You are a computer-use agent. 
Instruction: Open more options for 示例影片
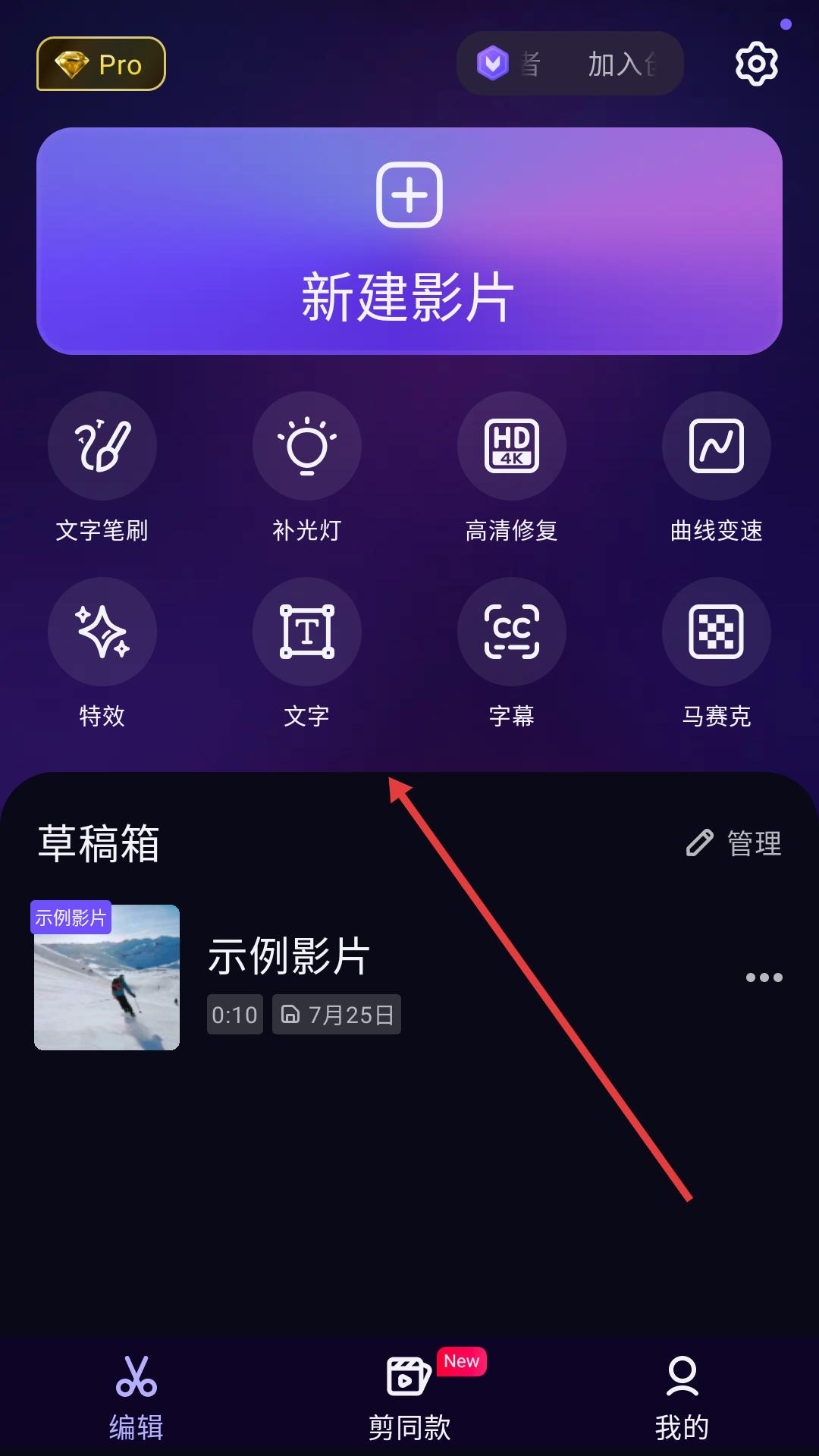[x=764, y=977]
